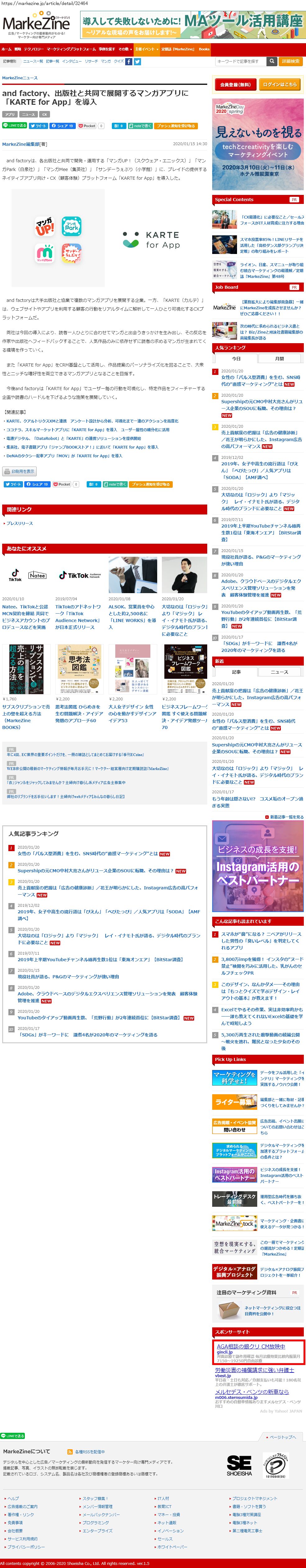306x1568 pixels.
Task: Switch 人気ランキング to the 月間 tab
Action: tap(279, 358)
